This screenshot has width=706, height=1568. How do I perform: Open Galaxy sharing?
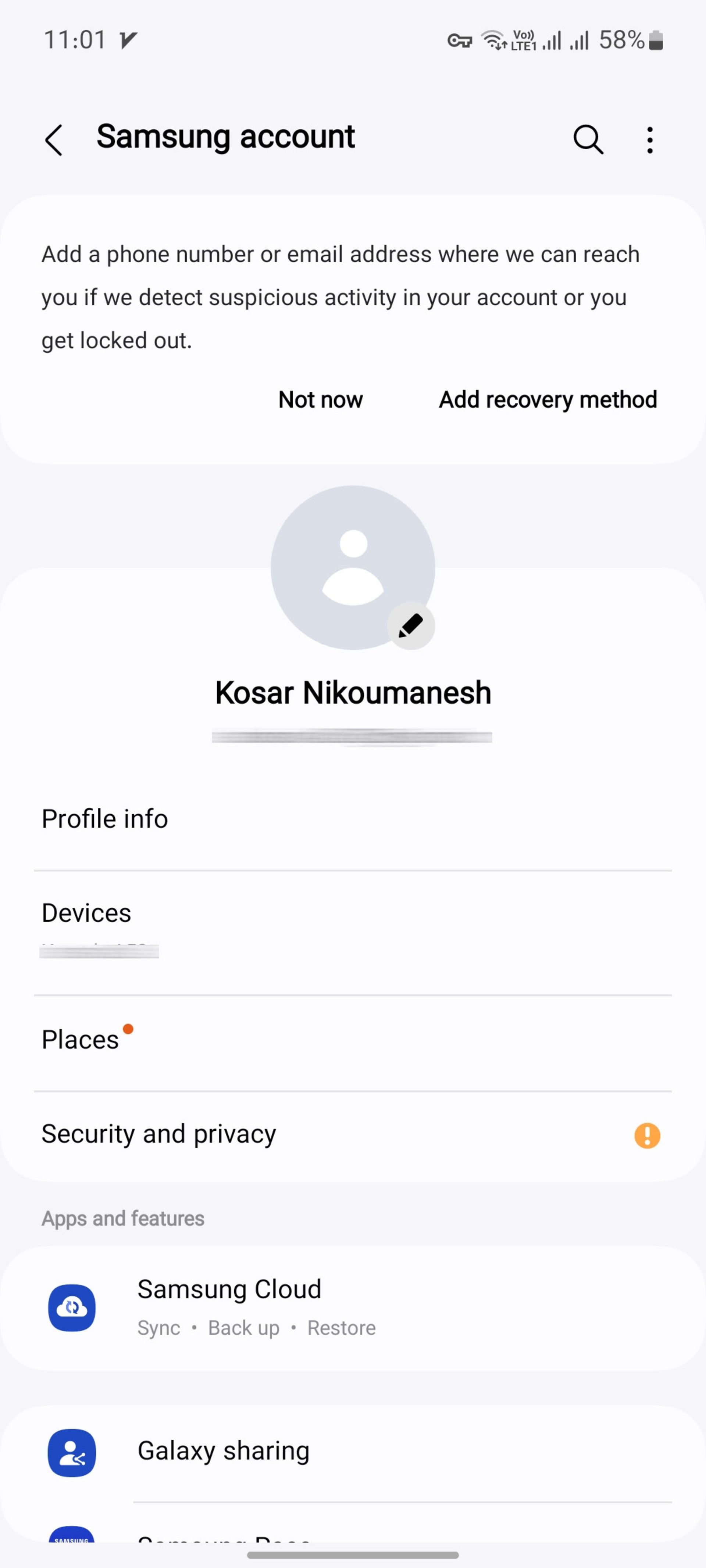pos(353,1451)
